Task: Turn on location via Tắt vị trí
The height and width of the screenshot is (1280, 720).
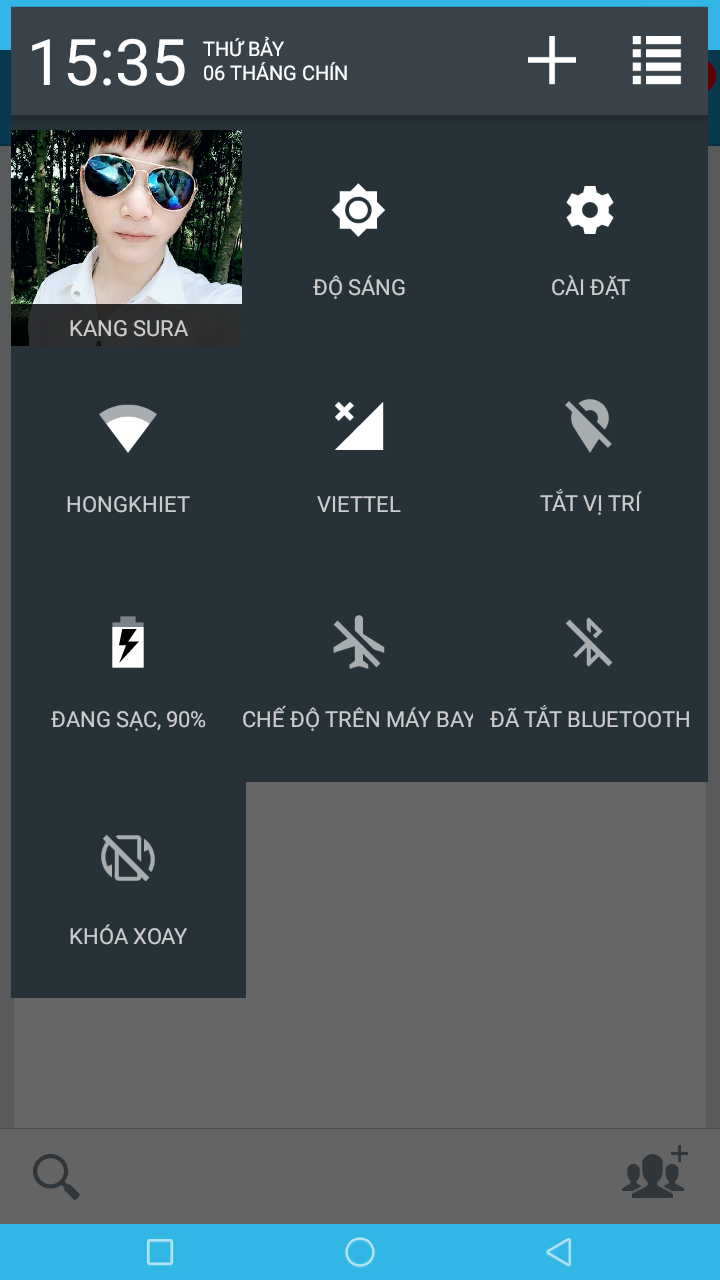Action: 590,456
